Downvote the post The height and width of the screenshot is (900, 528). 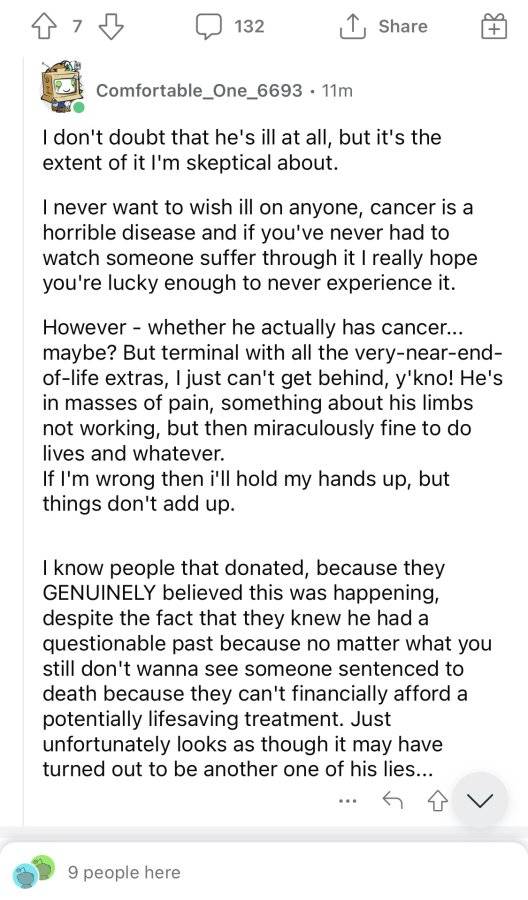[112, 27]
